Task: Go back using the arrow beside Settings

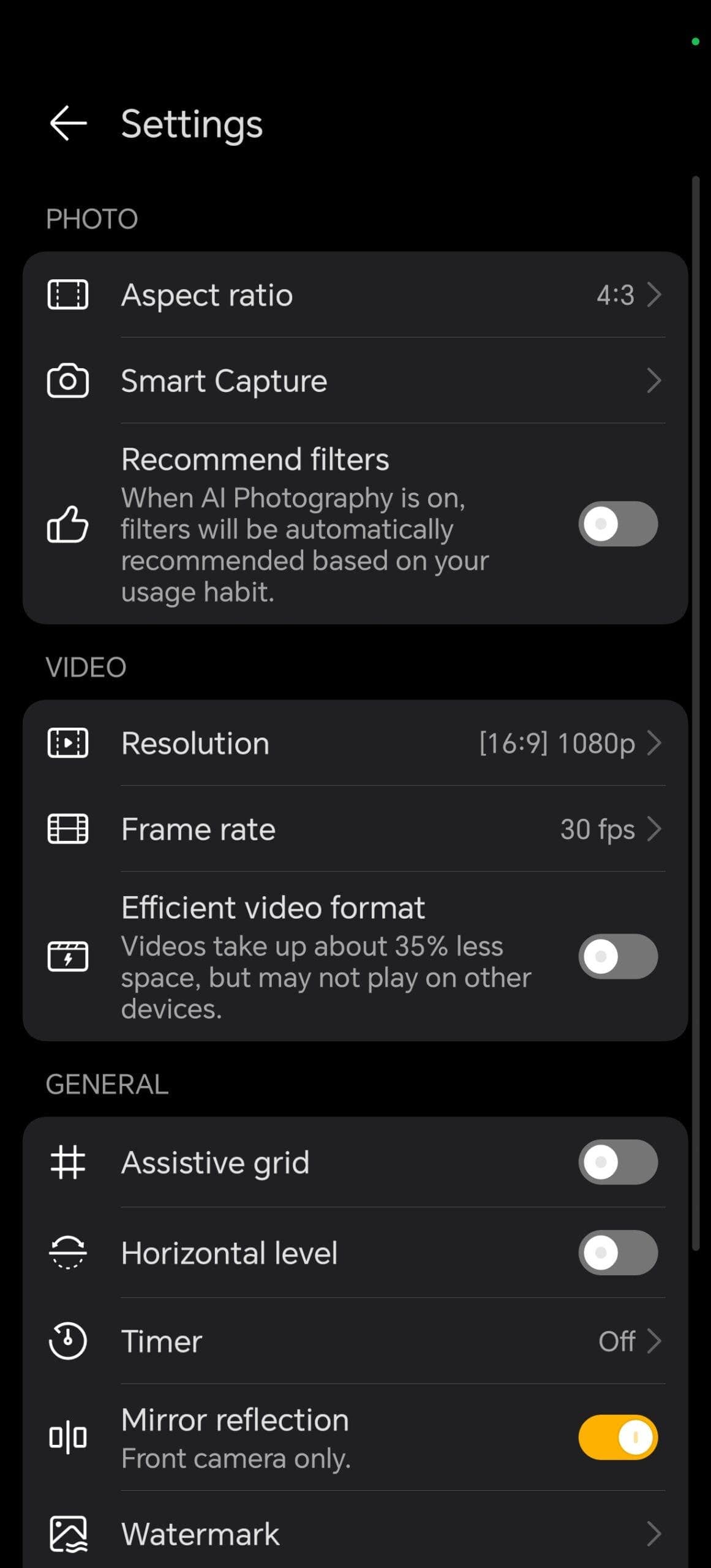Action: [x=68, y=123]
